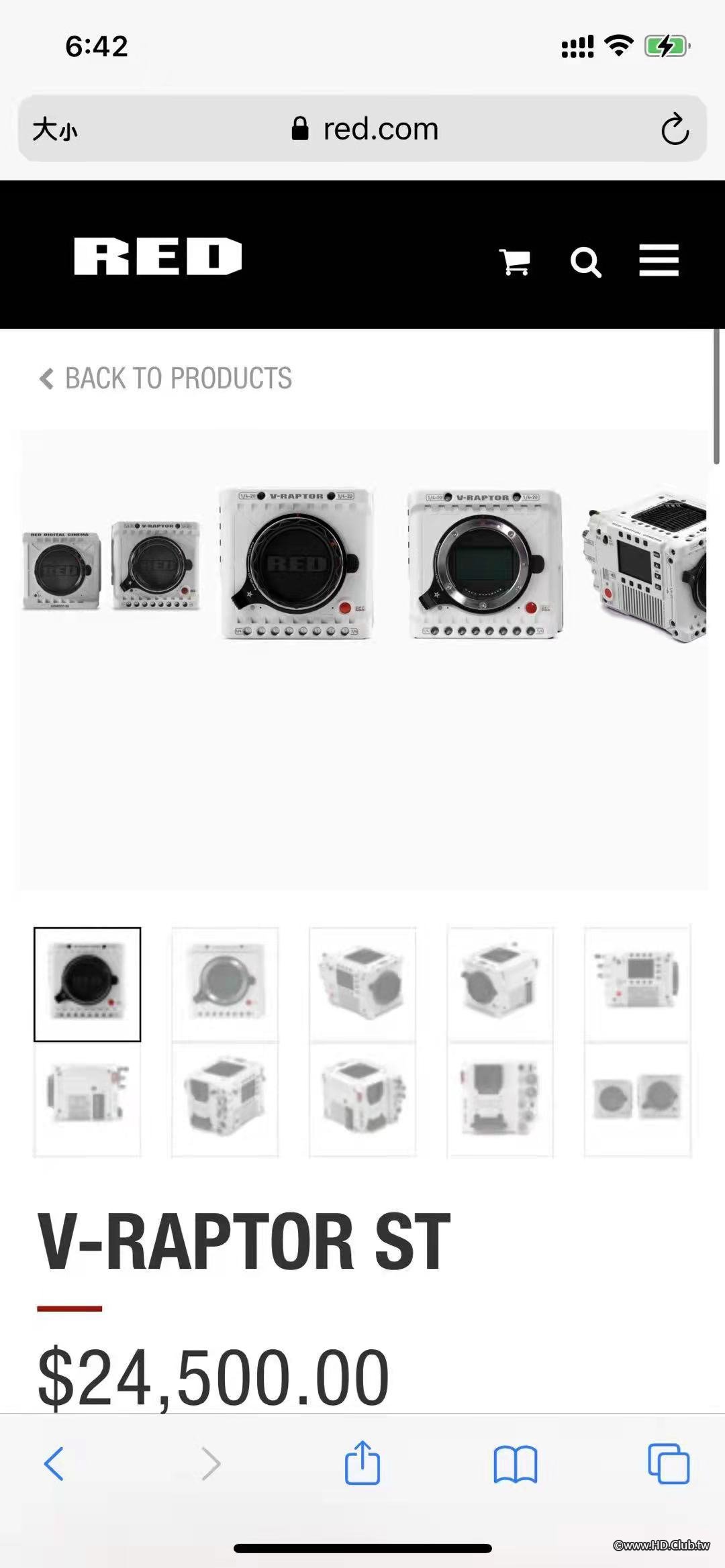Open the site search magnifier

(585, 262)
